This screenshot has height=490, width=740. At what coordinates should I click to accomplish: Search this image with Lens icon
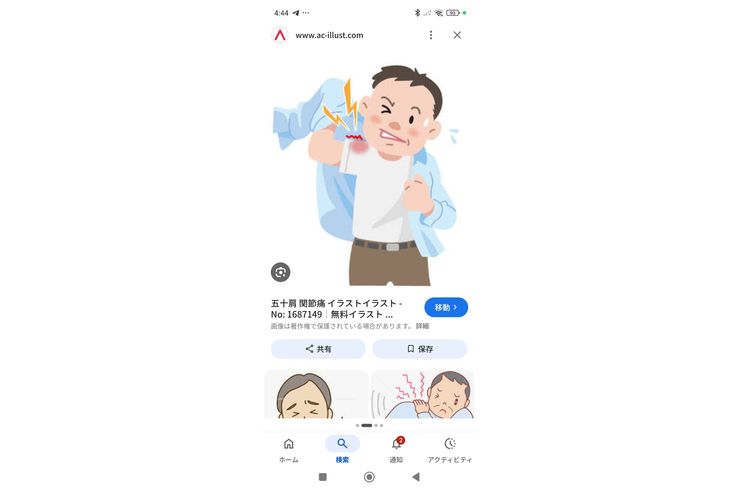pyautogui.click(x=281, y=272)
